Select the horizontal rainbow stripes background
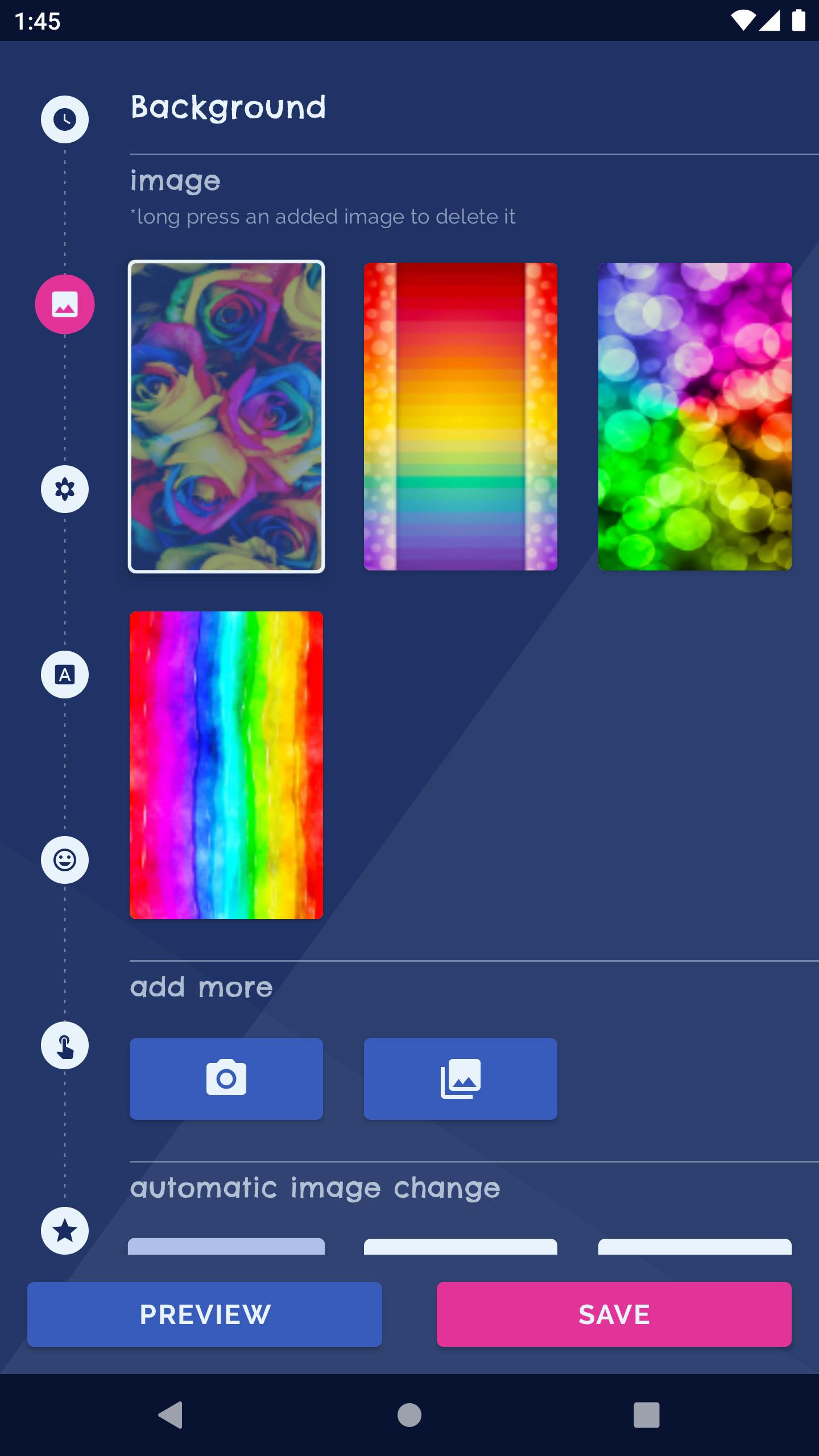Image resolution: width=819 pixels, height=1456 pixels. pos(461,416)
